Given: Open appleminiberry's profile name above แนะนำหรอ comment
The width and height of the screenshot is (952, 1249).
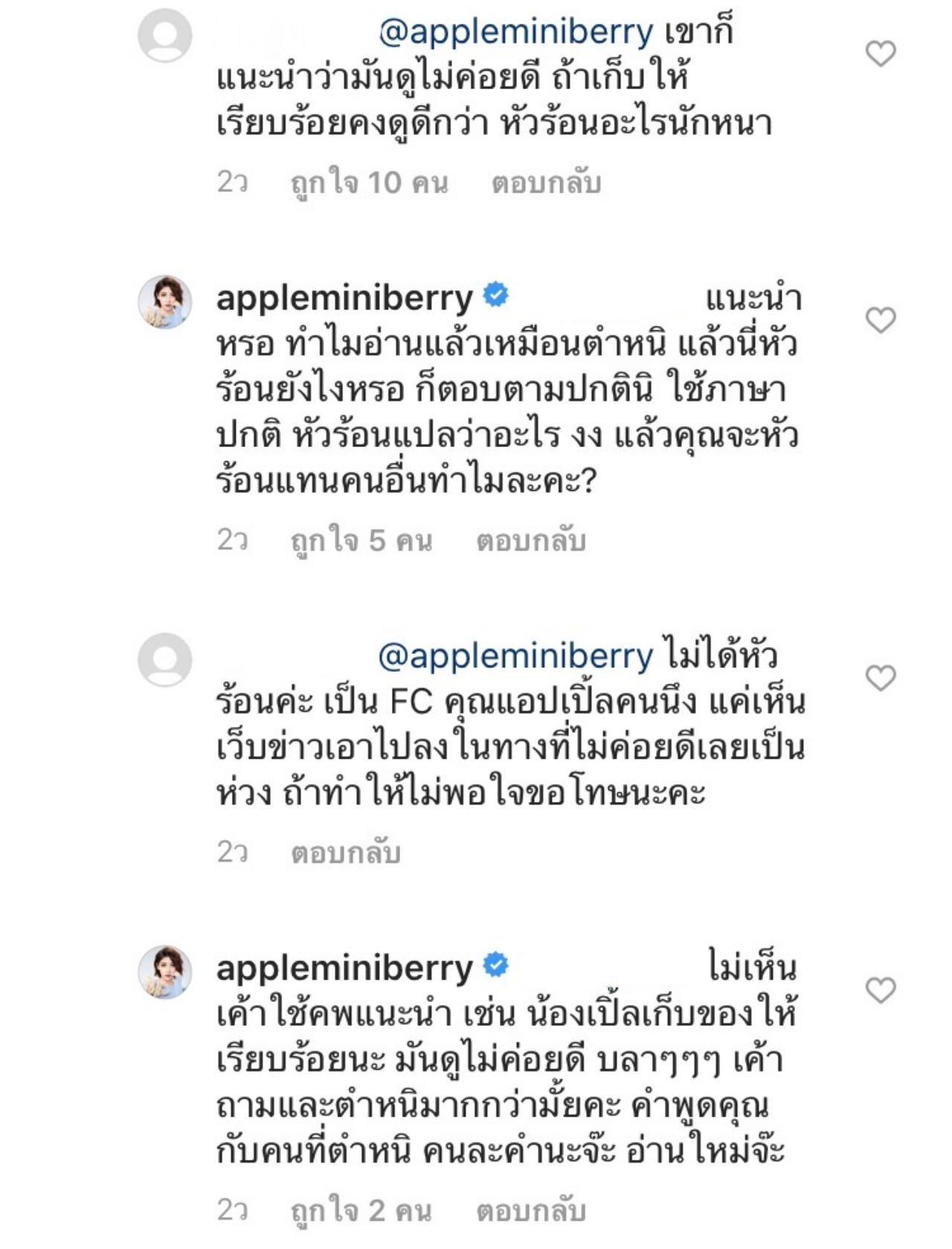Looking at the screenshot, I should pyautogui.click(x=344, y=298).
